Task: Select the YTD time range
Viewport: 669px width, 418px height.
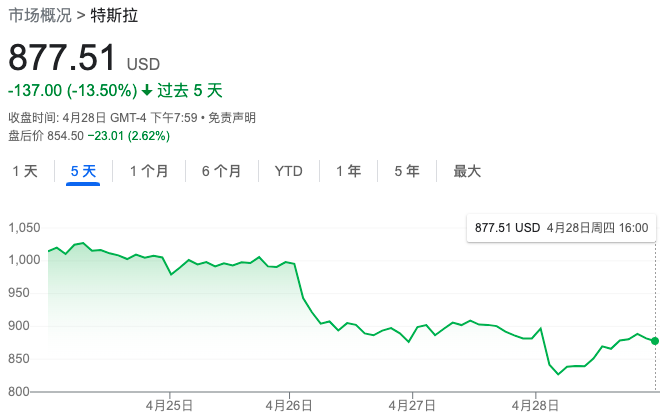Action: tap(288, 171)
